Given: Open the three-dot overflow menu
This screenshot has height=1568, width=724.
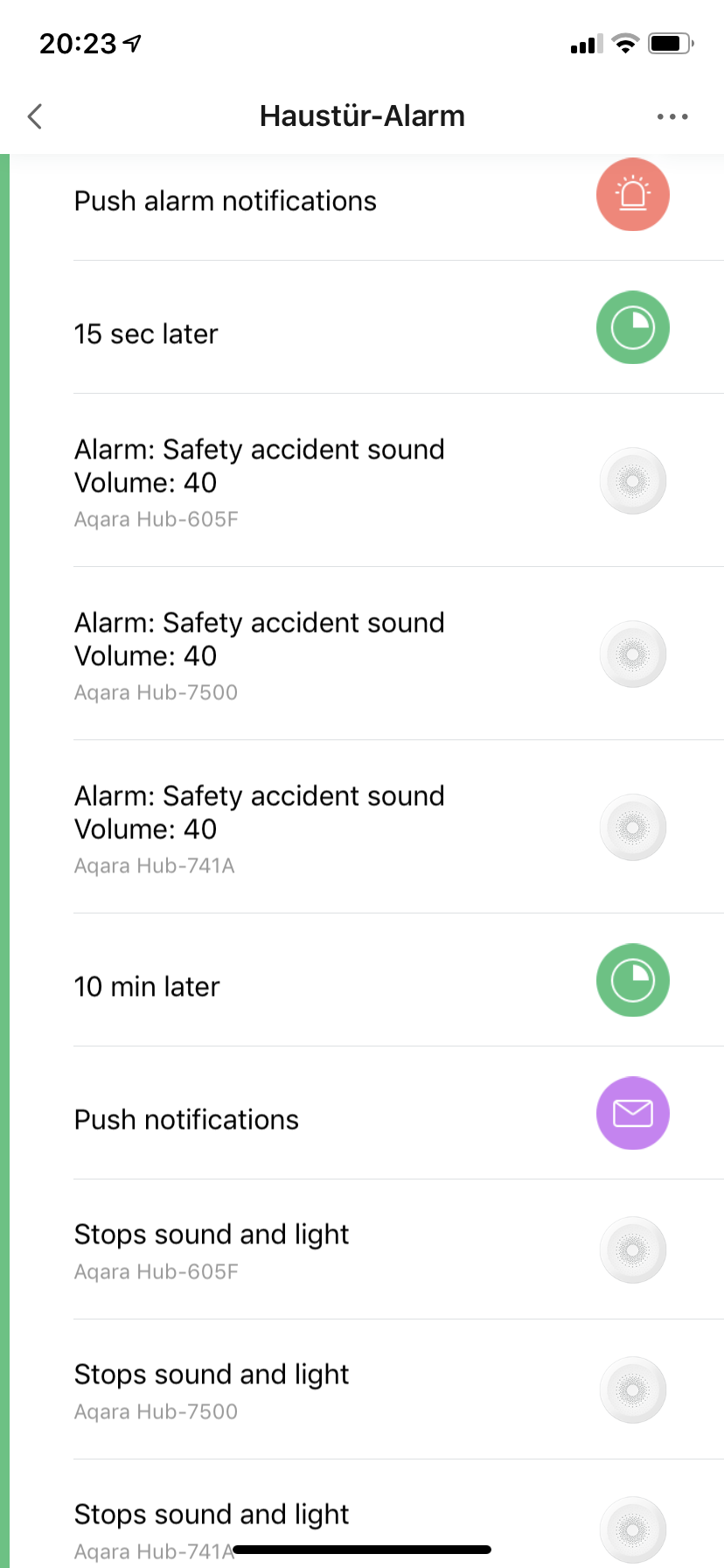Looking at the screenshot, I should [x=672, y=116].
